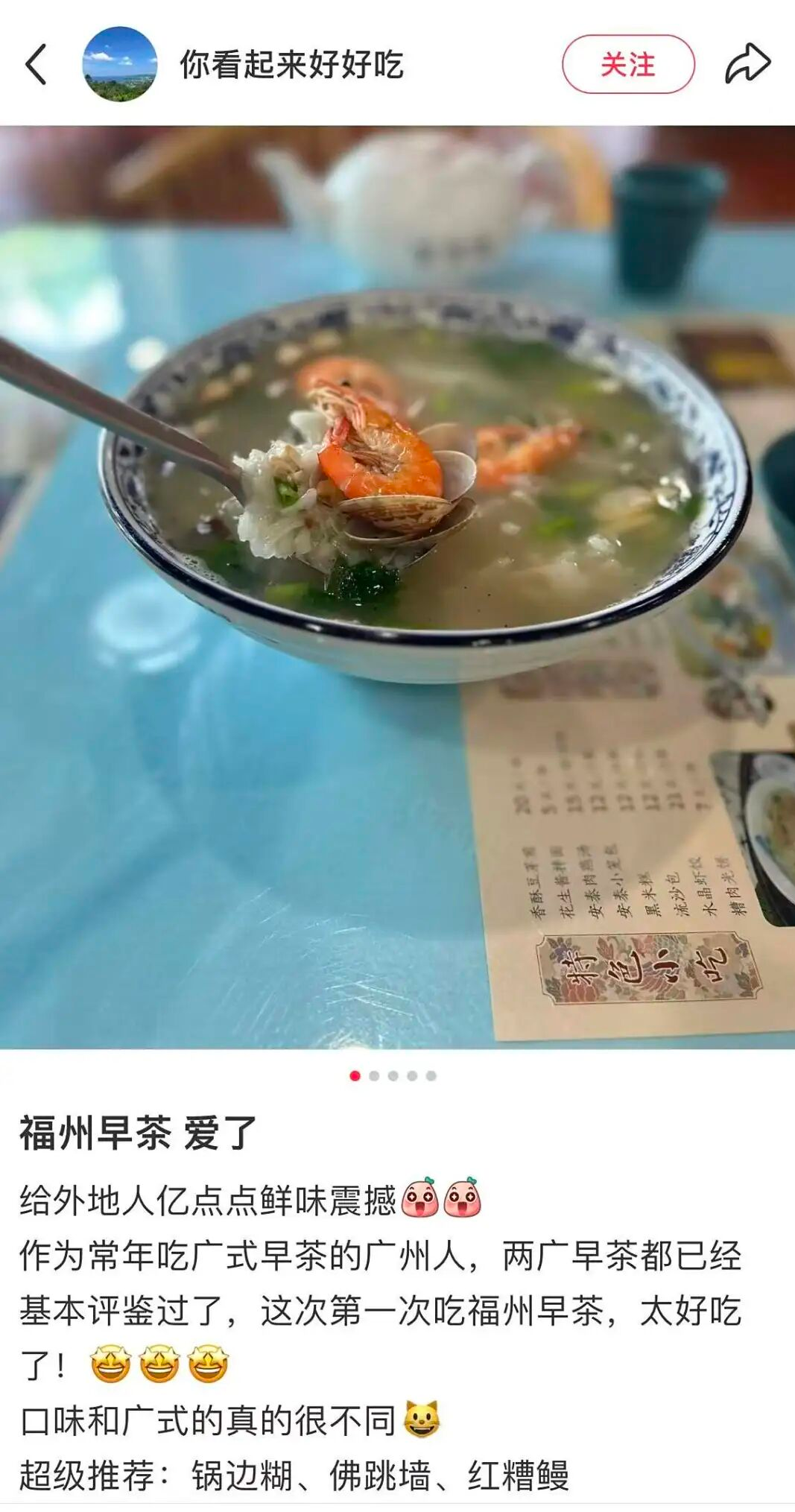The image size is (795, 1512).
Task: Open the profile of 你看起来好好吃
Action: [x=291, y=65]
